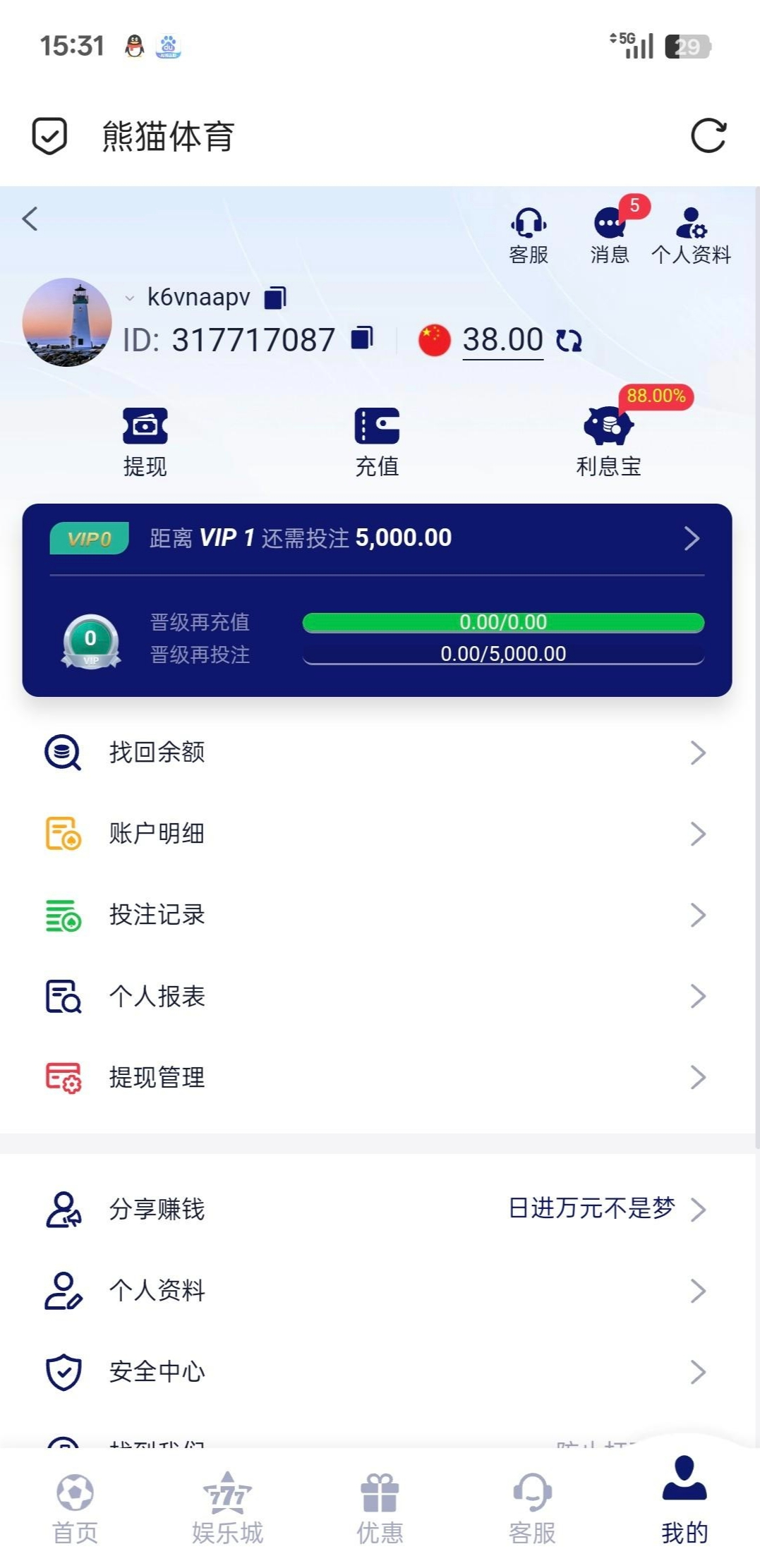The width and height of the screenshot is (760, 1568).
Task: Refresh the page with the reload icon
Action: 708,135
